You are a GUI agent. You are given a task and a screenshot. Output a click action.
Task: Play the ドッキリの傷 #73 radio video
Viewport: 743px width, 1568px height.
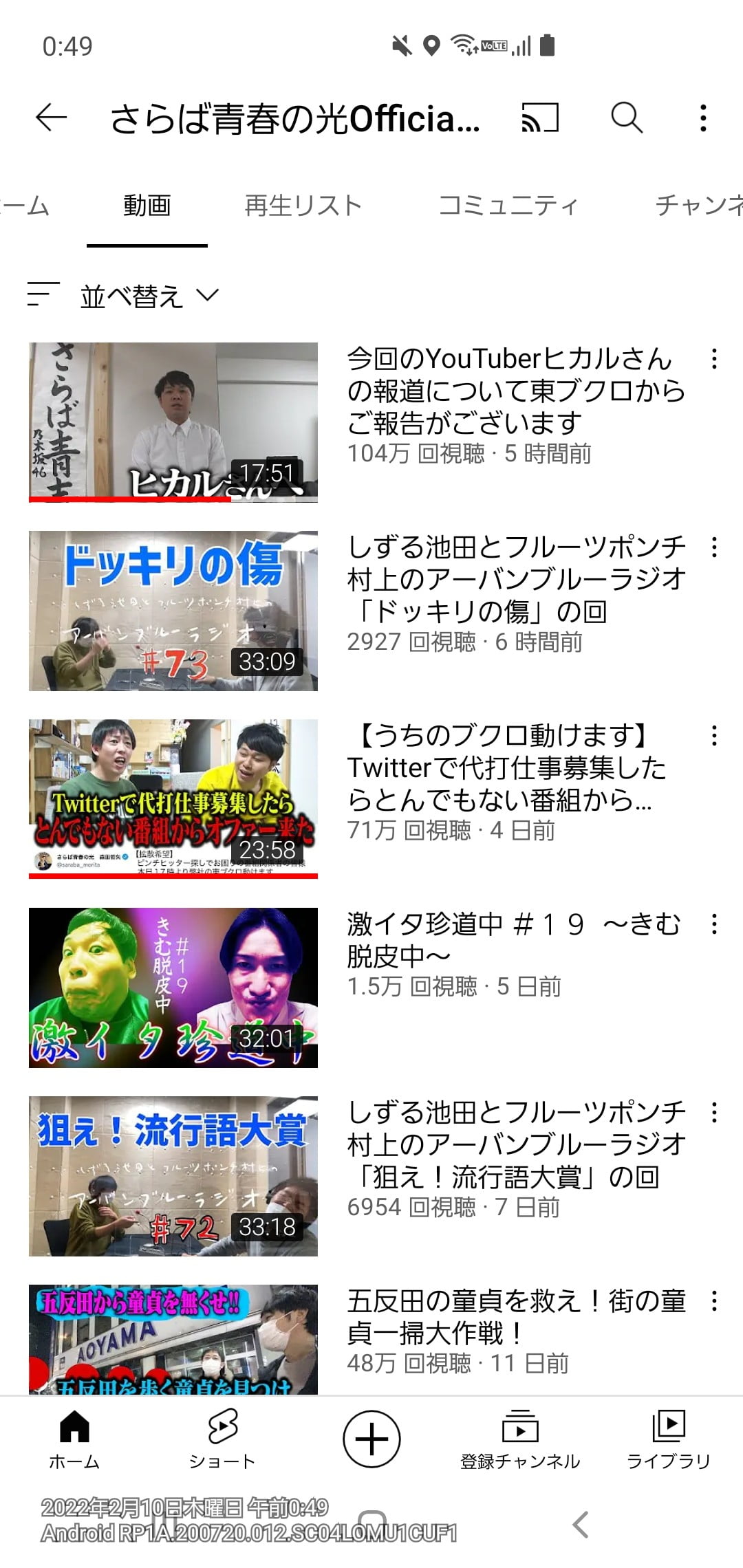(173, 611)
